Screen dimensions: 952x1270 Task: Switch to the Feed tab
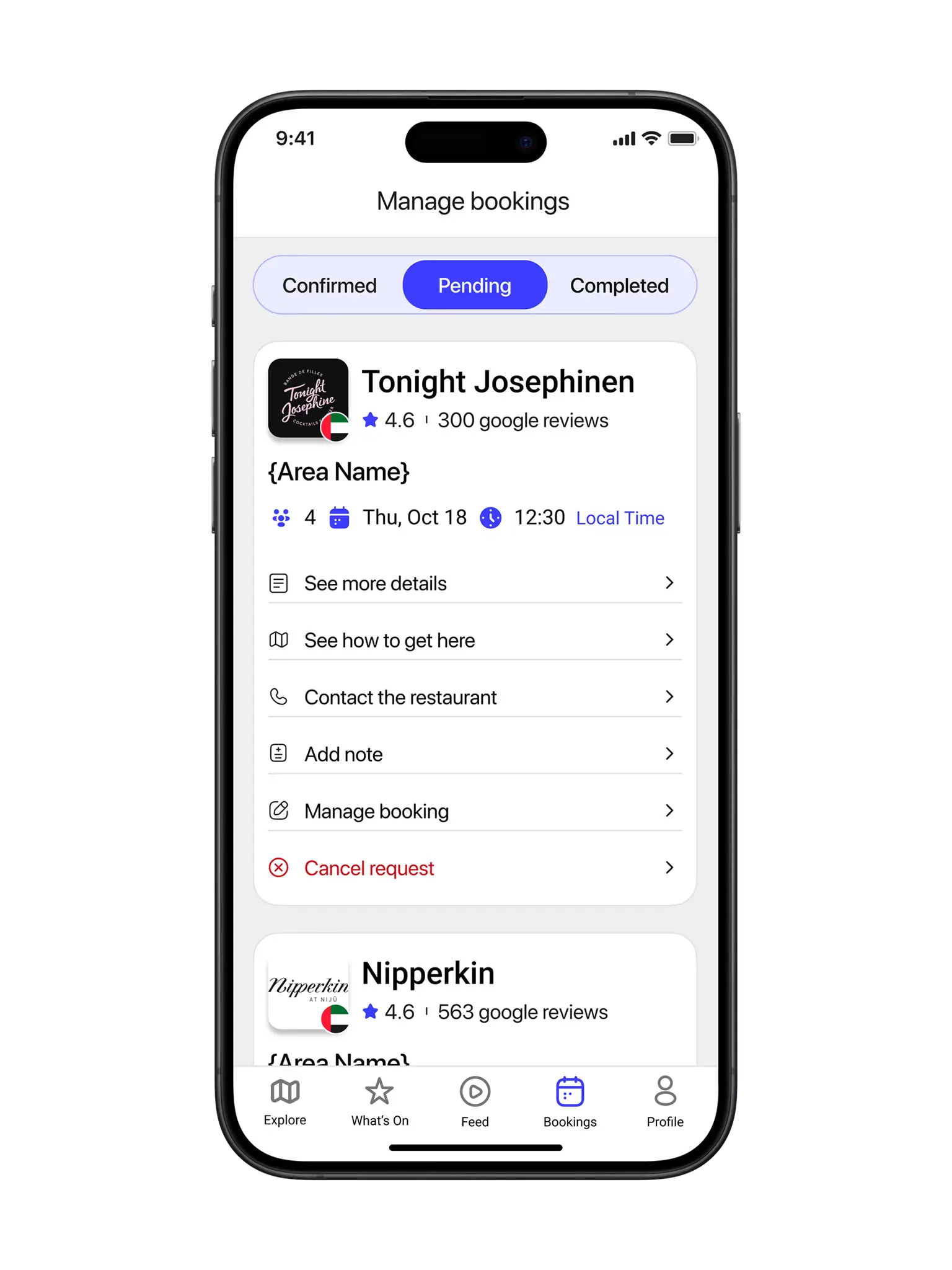pos(475,1103)
